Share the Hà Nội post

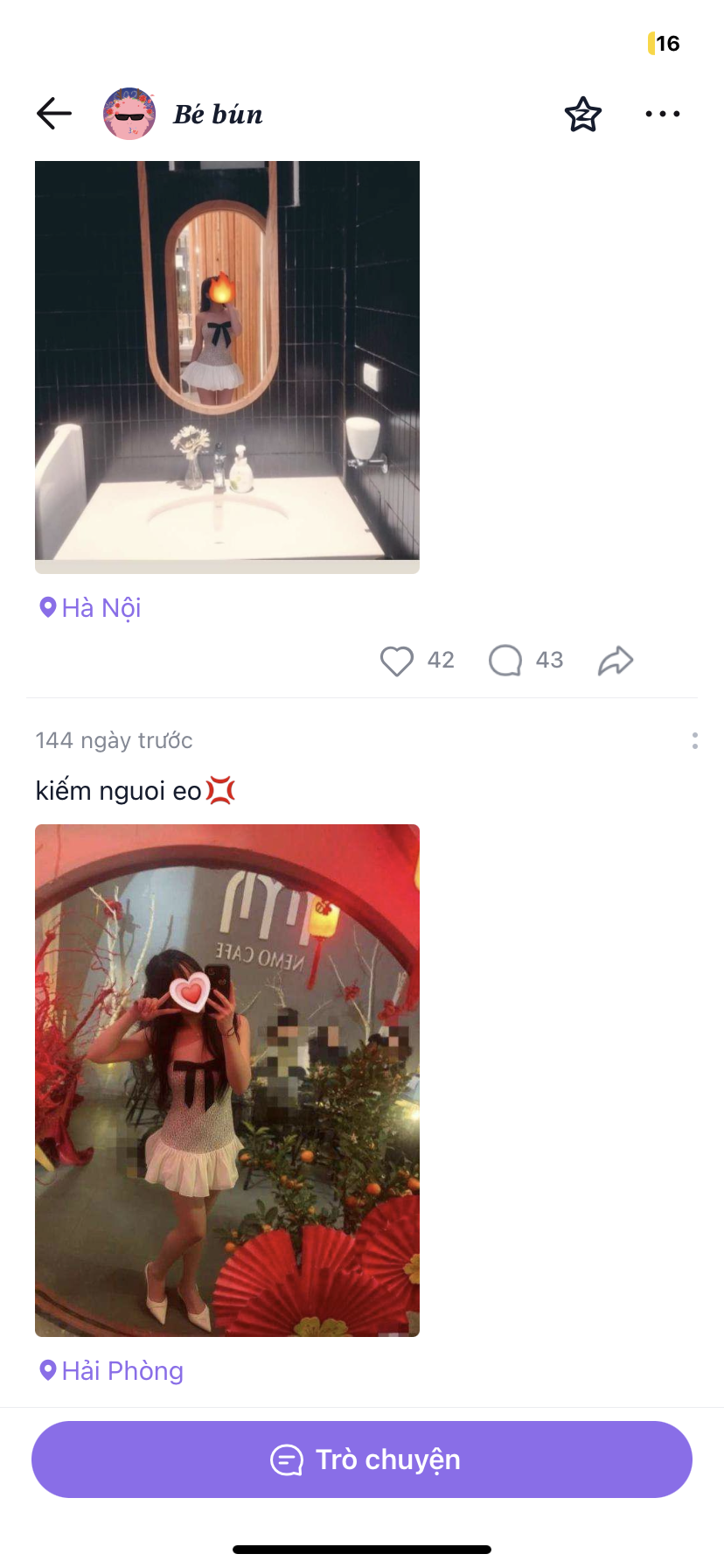tap(616, 661)
